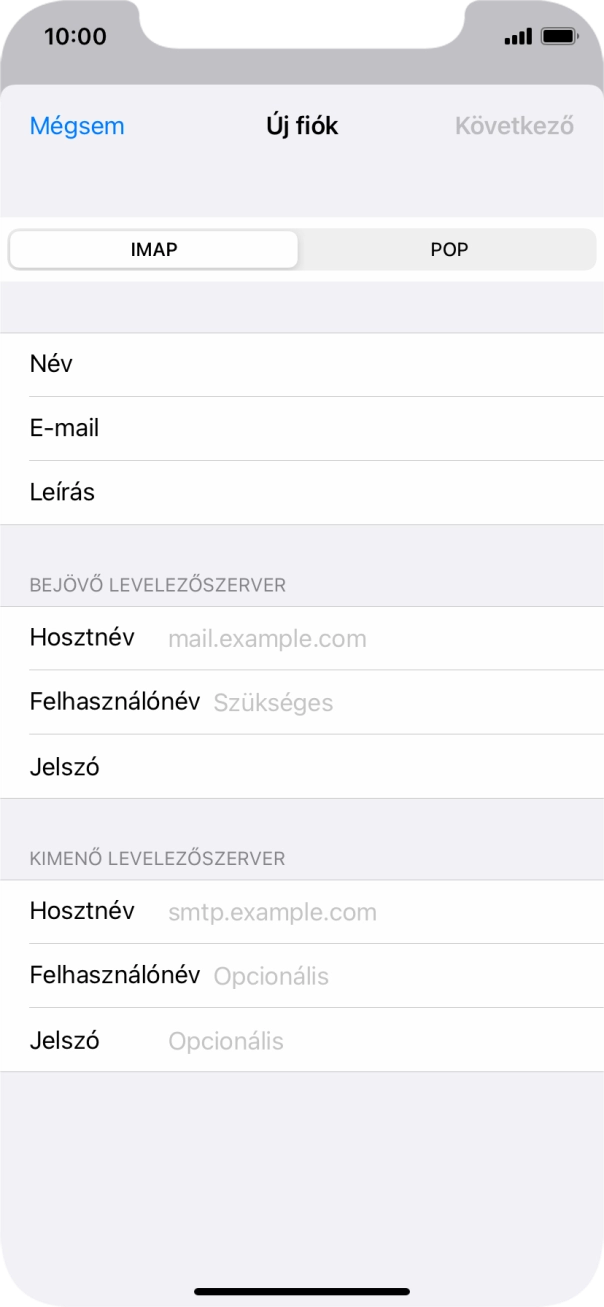The width and height of the screenshot is (604, 1307).
Task: Cancel with the Mégsem button
Action: coord(77,126)
